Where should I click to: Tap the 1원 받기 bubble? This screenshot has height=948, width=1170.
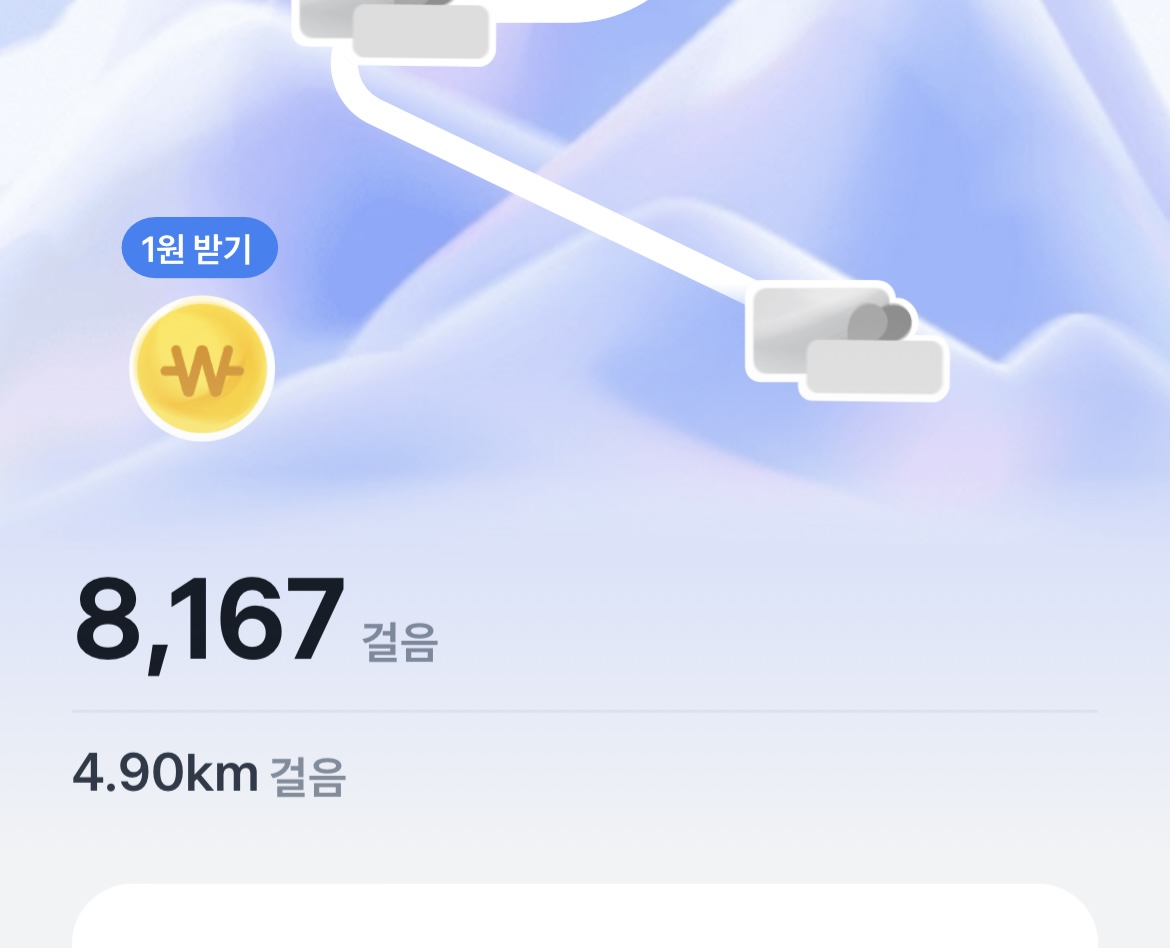[200, 248]
